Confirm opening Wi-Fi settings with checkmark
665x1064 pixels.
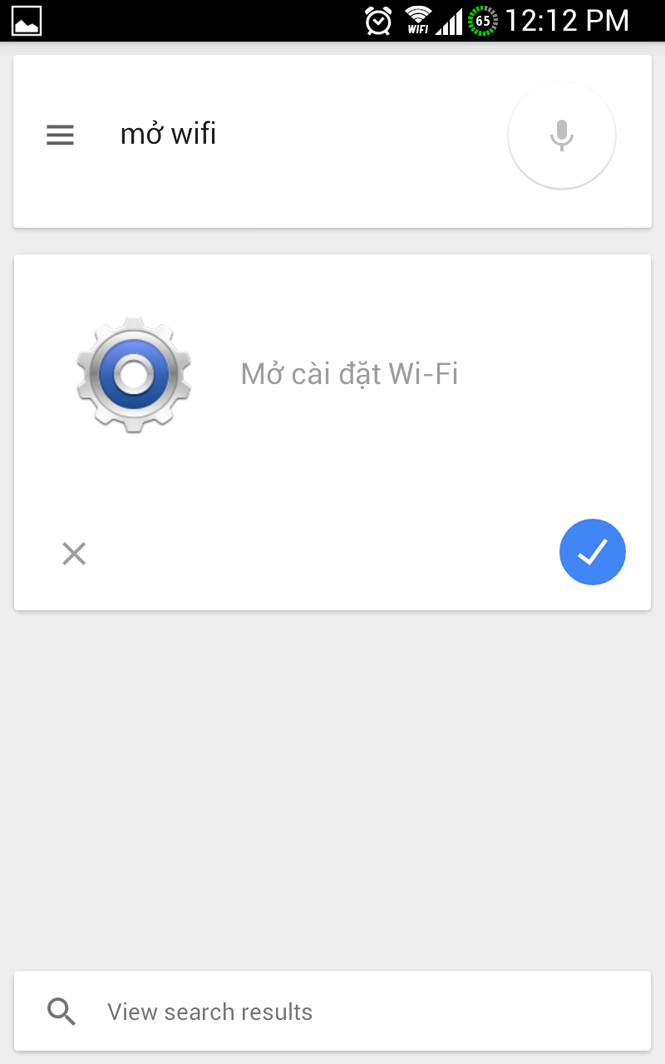pyautogui.click(x=592, y=552)
